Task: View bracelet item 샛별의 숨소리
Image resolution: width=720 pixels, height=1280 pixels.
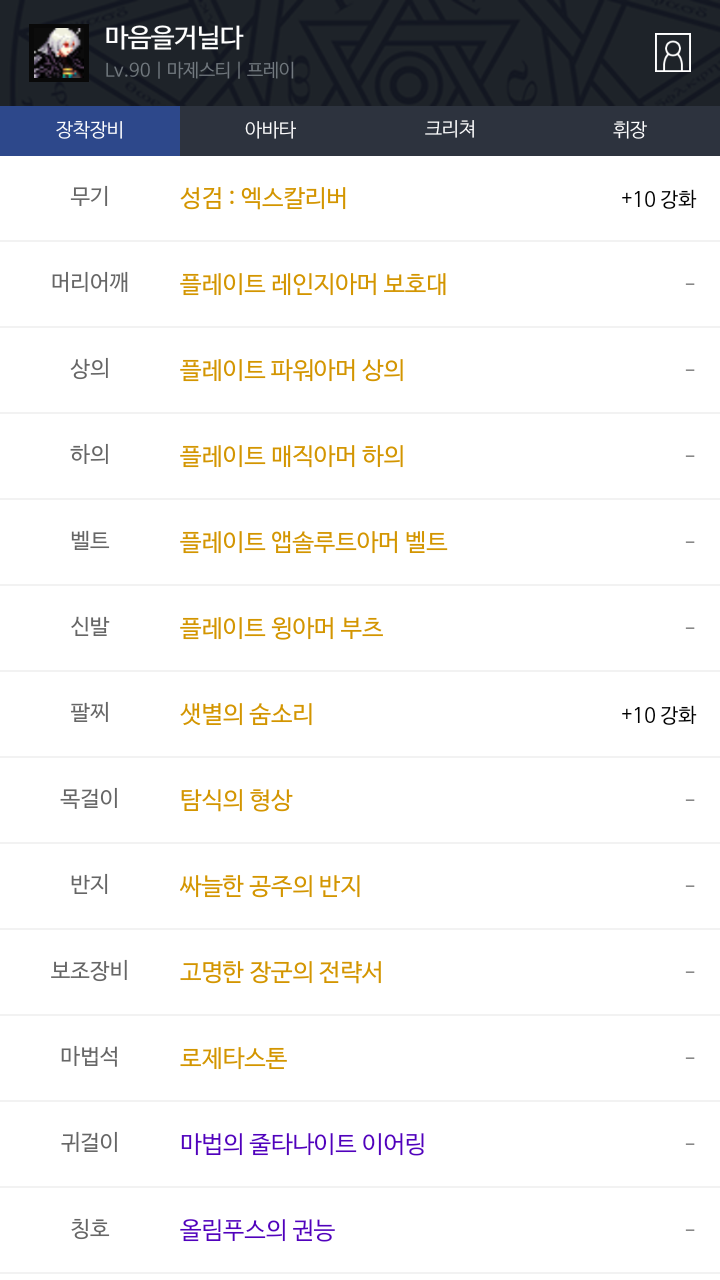Action: [247, 714]
